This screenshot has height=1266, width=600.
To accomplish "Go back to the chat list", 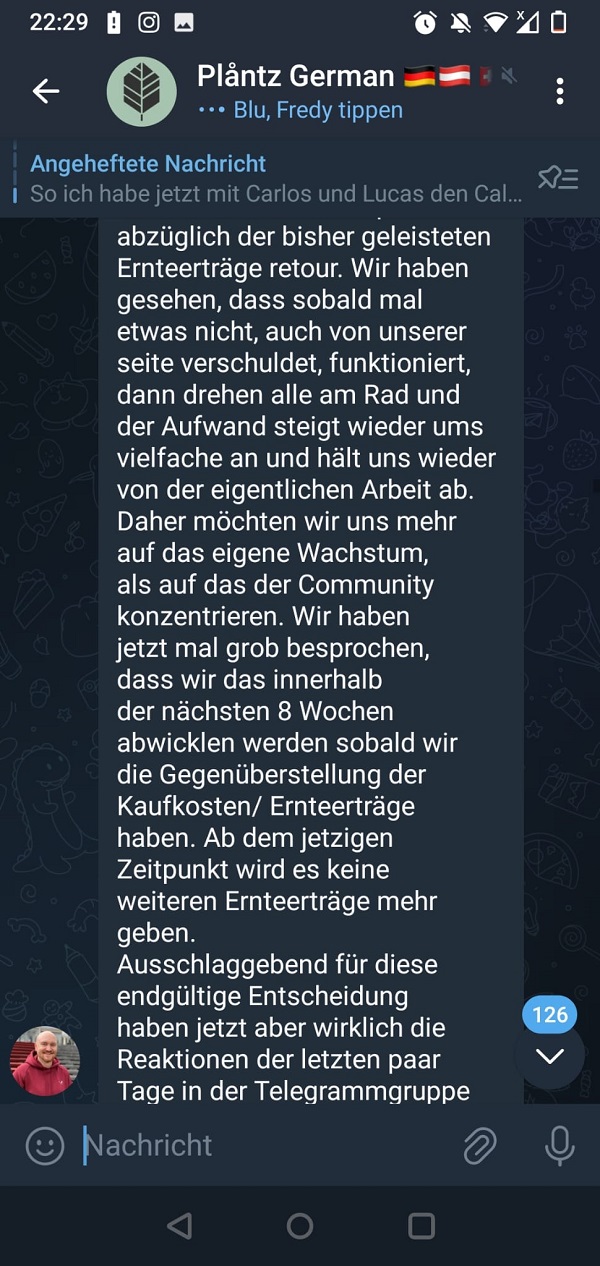I will [x=46, y=91].
